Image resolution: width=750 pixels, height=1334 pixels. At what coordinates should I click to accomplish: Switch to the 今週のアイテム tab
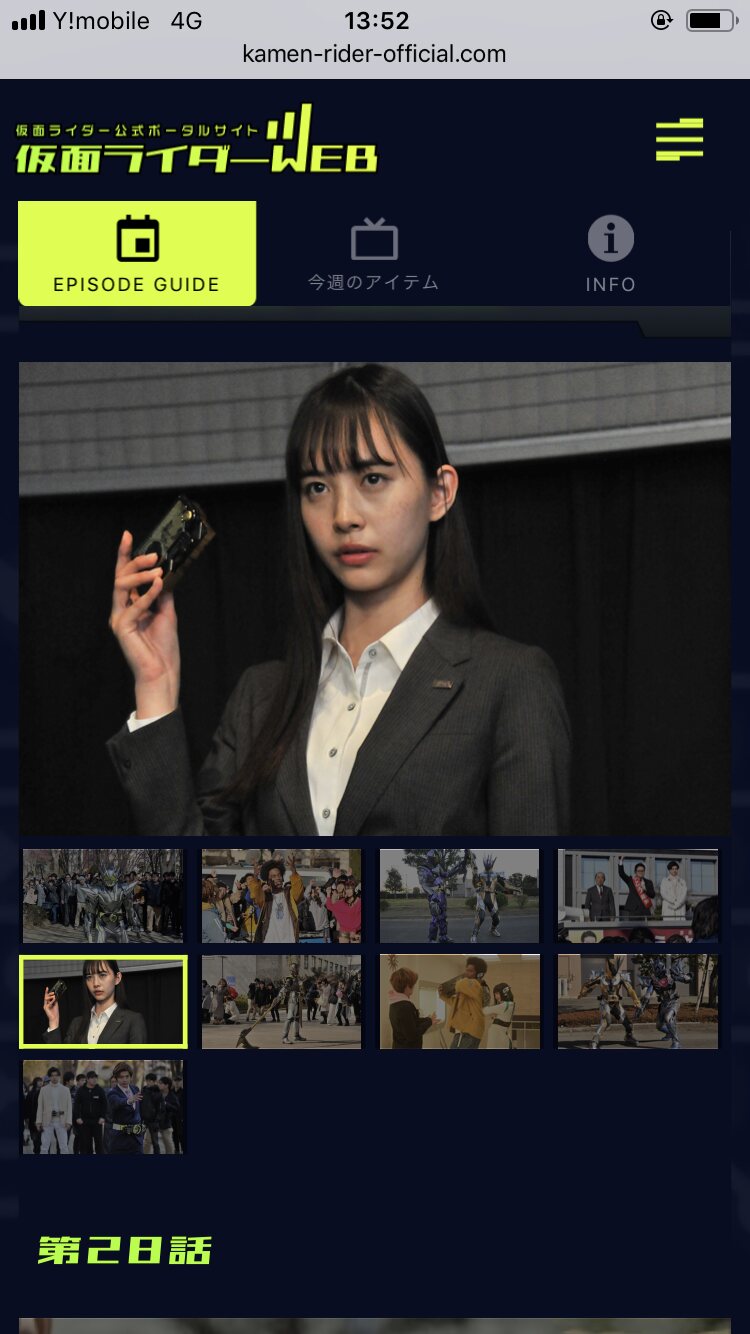[374, 255]
